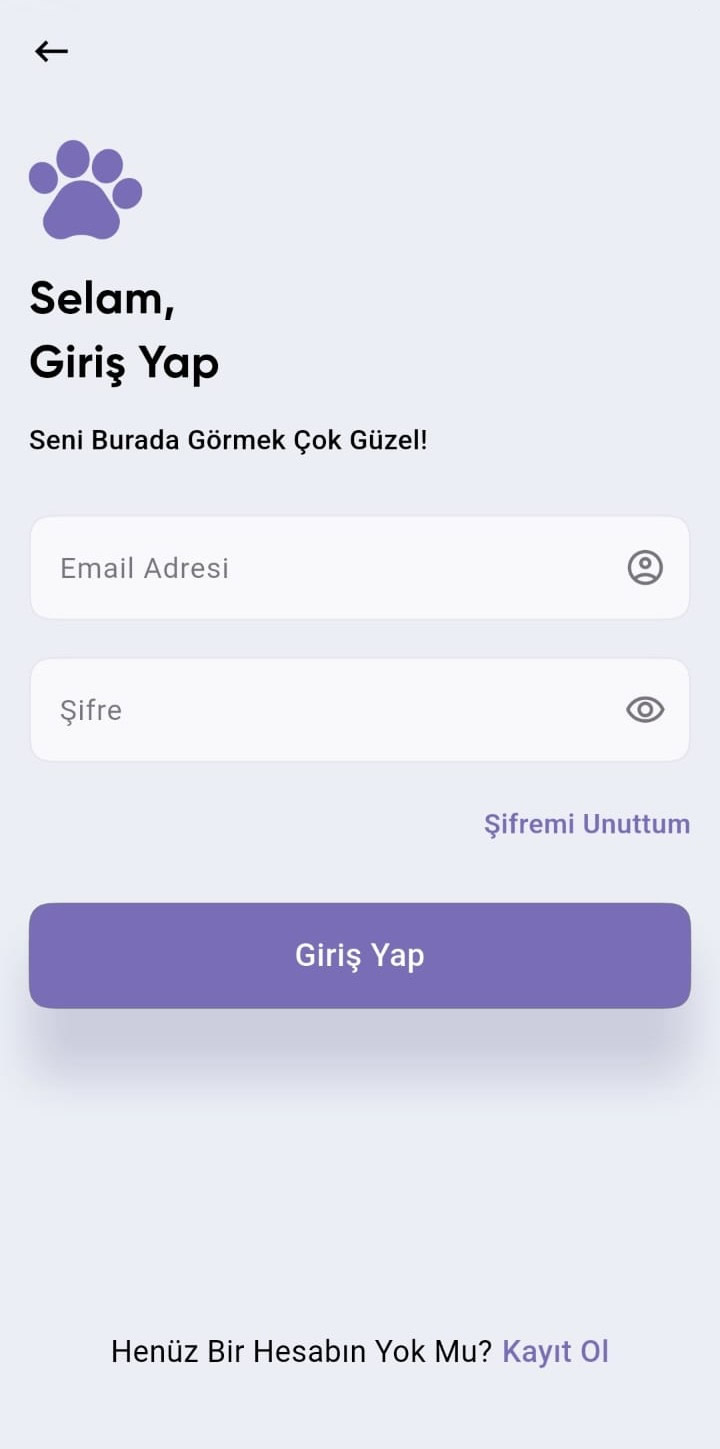Open the Şifremi Unuttum link

587,824
